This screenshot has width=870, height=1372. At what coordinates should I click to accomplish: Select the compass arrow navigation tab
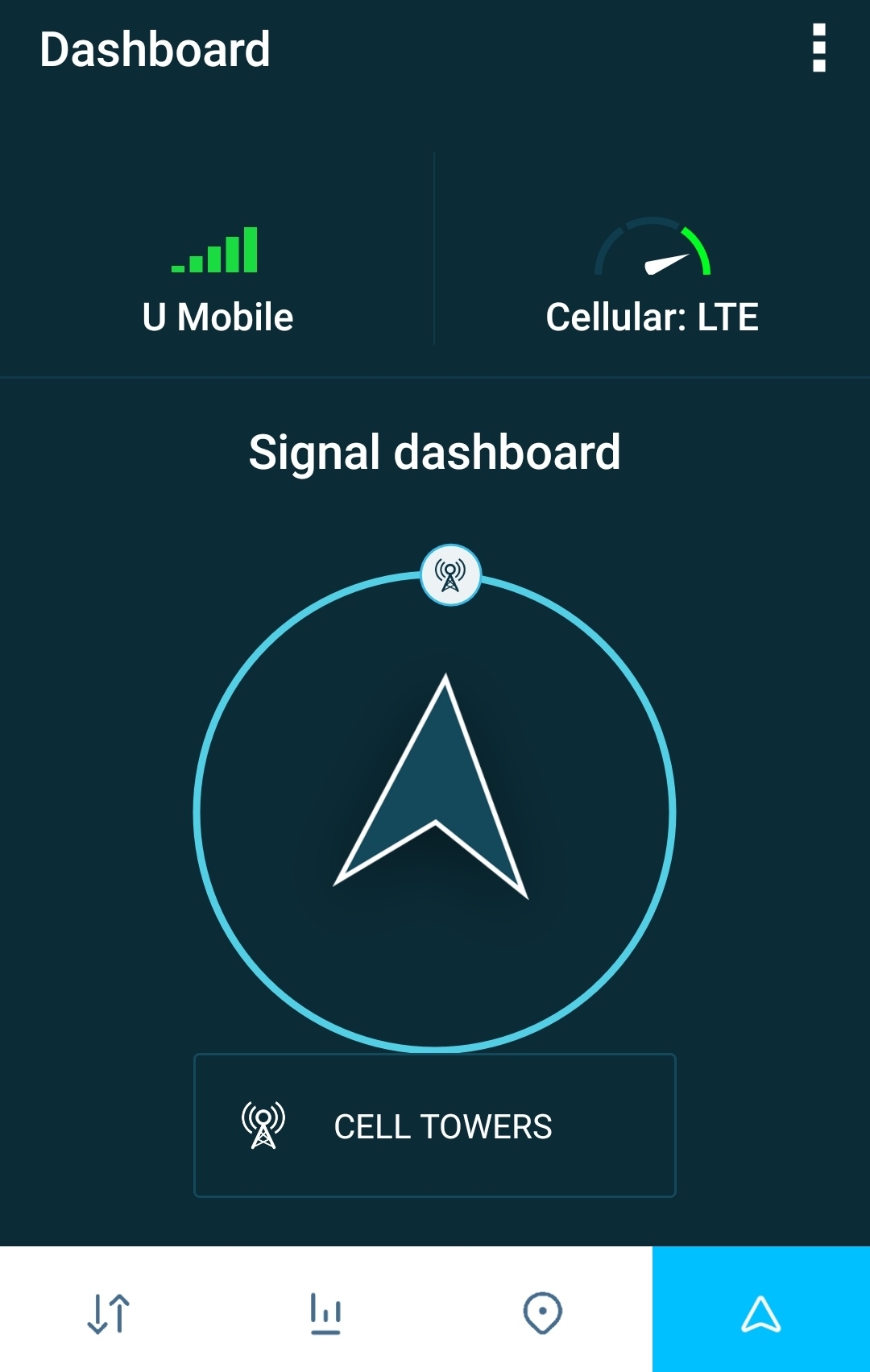[760, 1312]
